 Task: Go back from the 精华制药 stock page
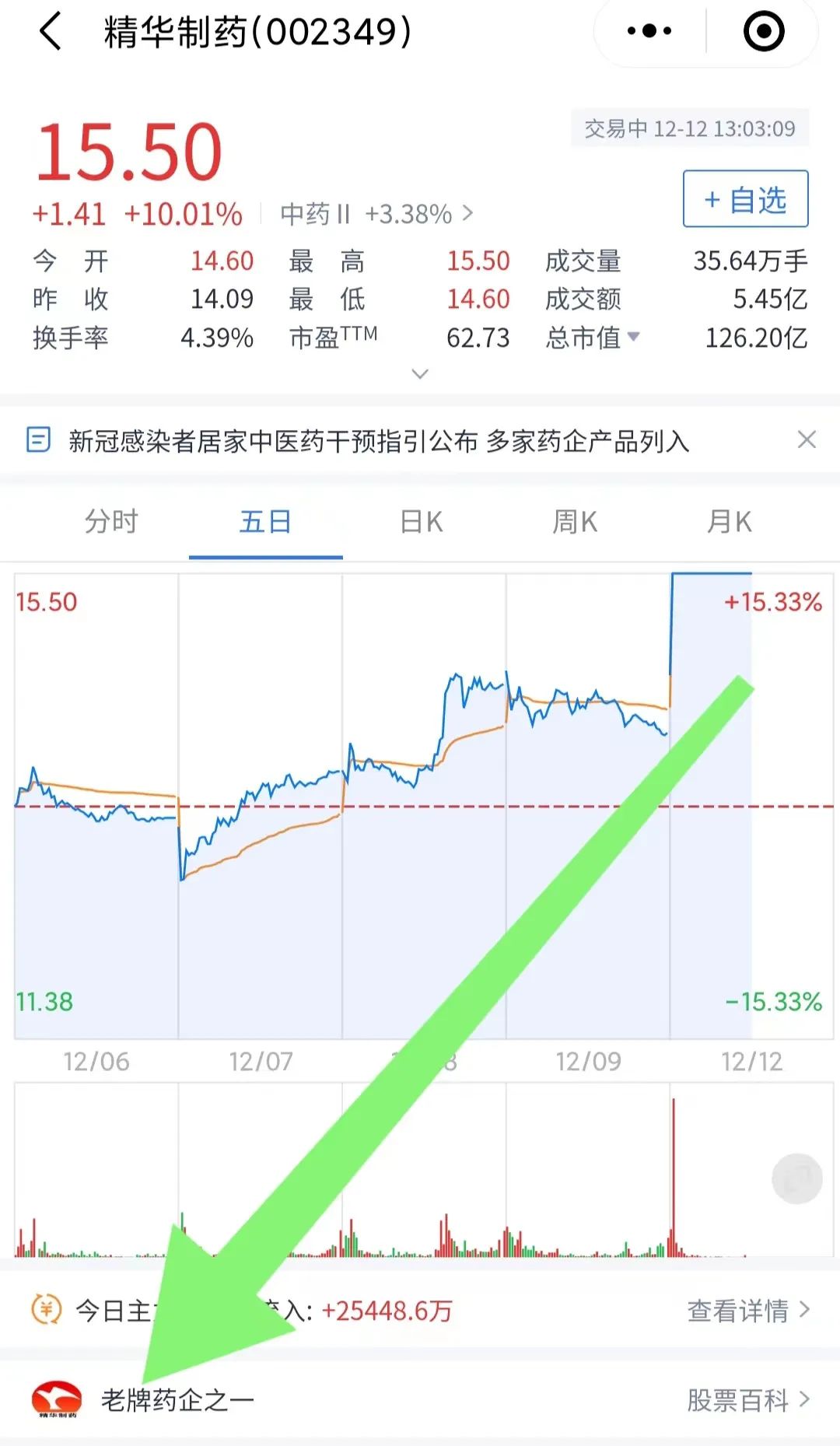tap(51, 33)
